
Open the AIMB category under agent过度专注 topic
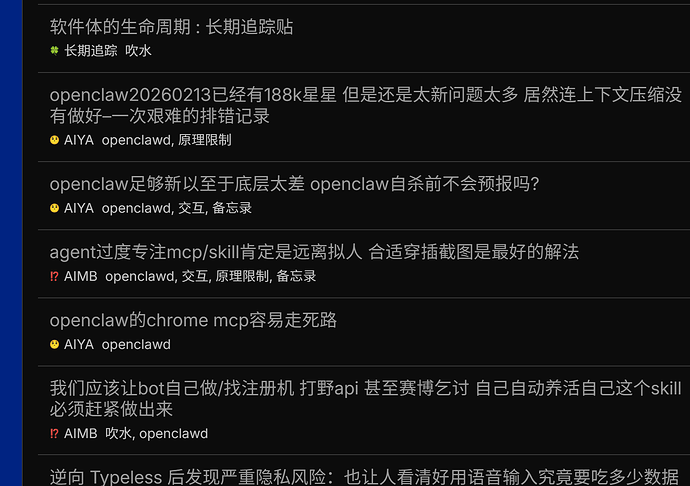point(80,276)
